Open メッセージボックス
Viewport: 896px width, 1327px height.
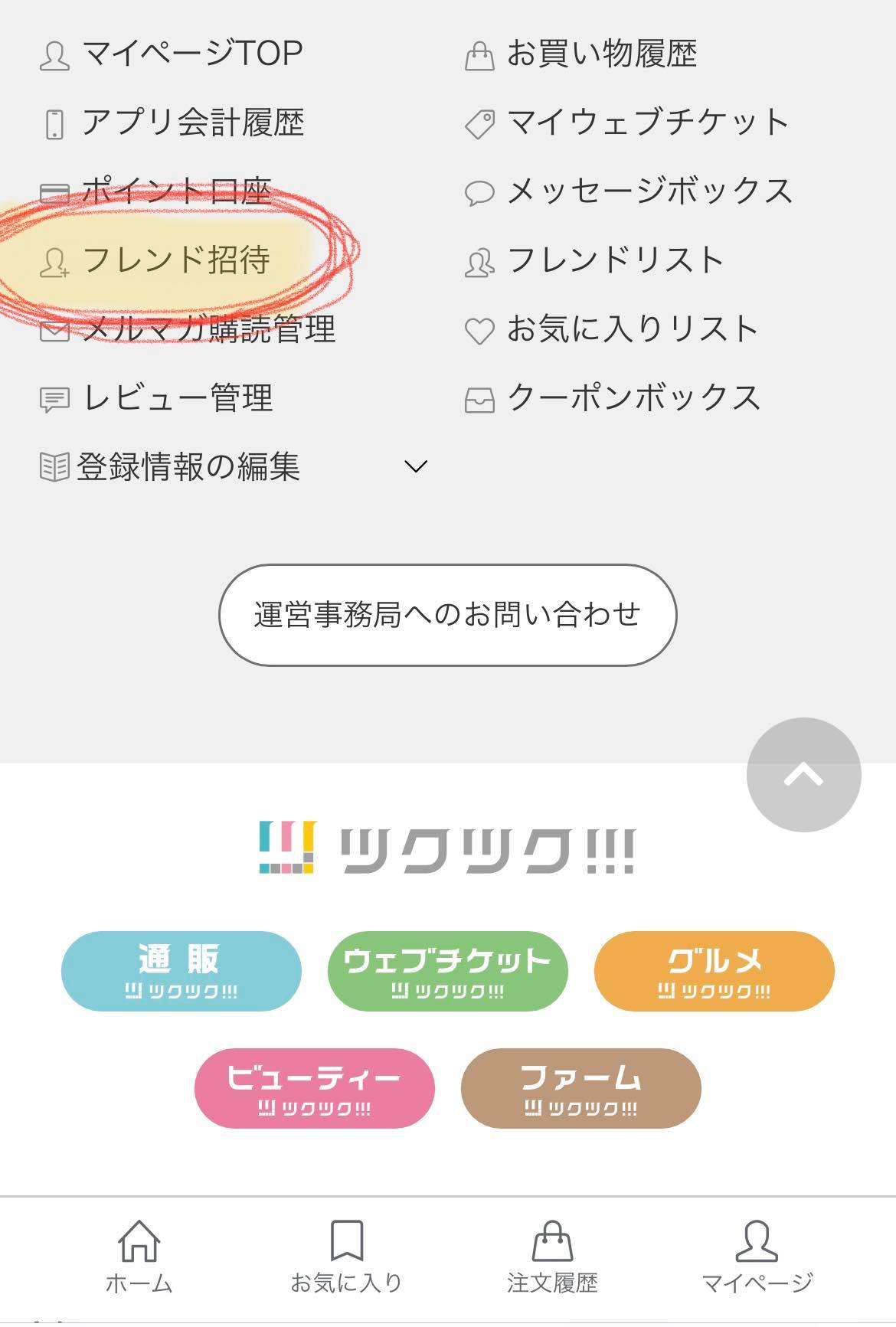coord(649,191)
